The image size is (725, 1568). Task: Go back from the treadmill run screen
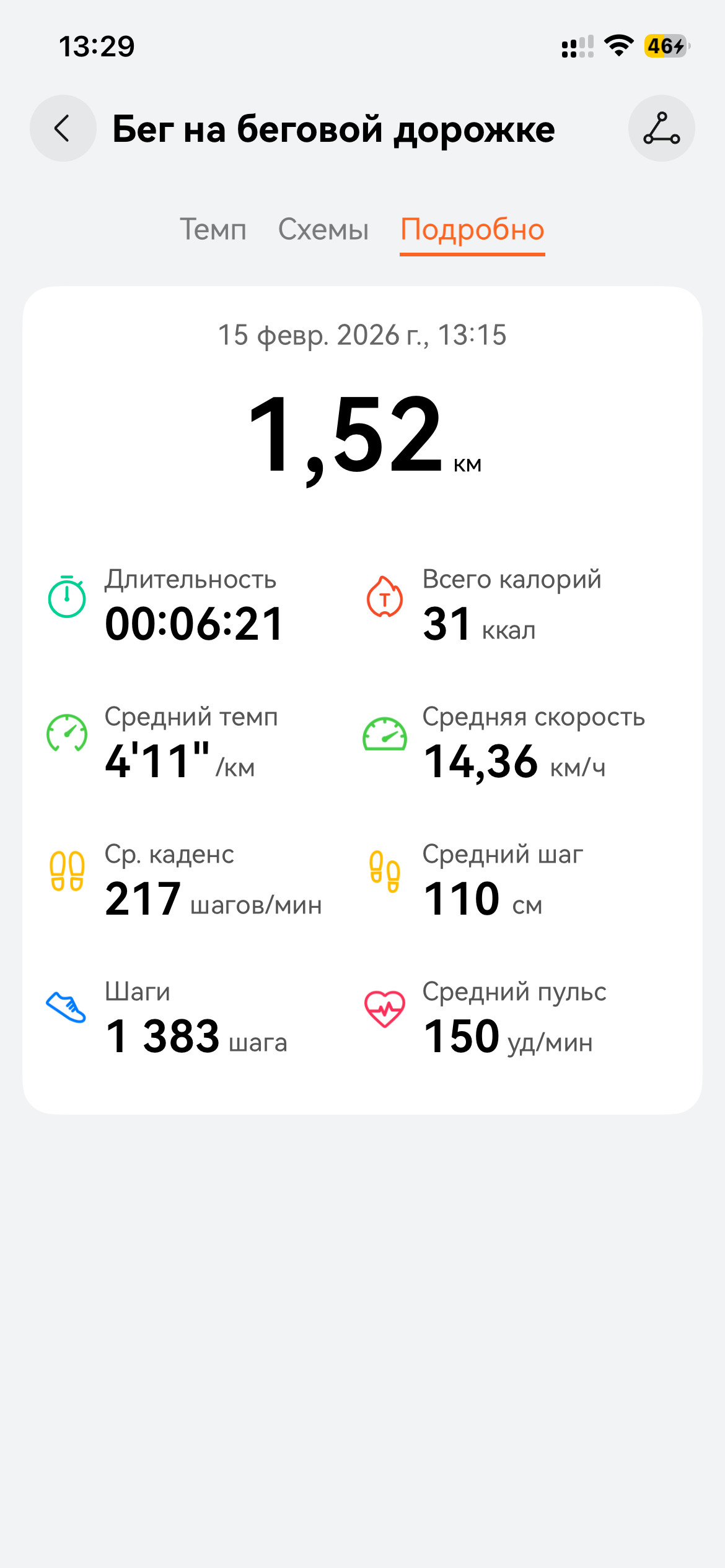pyautogui.click(x=63, y=128)
